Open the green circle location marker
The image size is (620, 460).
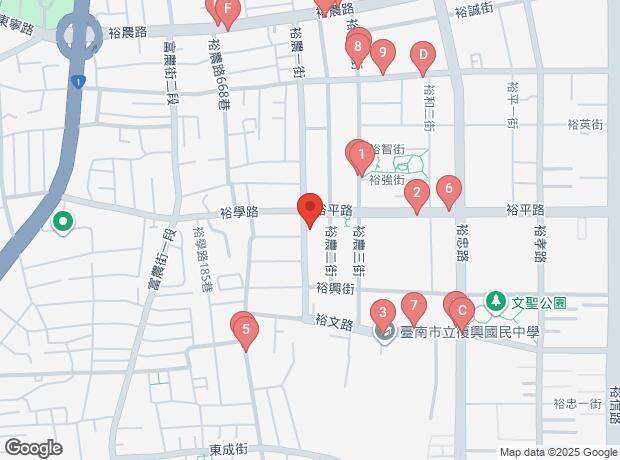[x=62, y=221]
